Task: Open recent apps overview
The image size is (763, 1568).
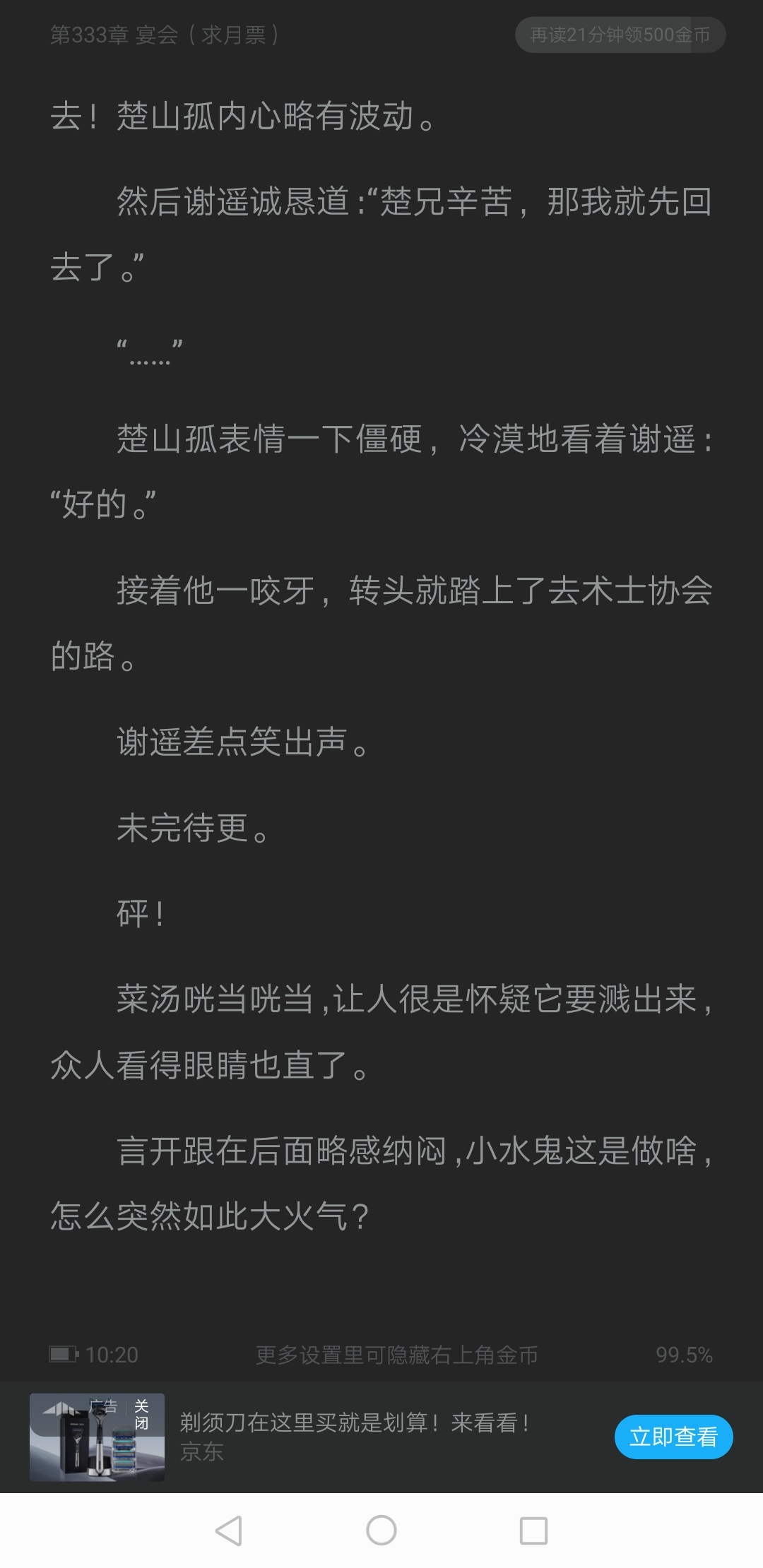Action: [x=533, y=1531]
